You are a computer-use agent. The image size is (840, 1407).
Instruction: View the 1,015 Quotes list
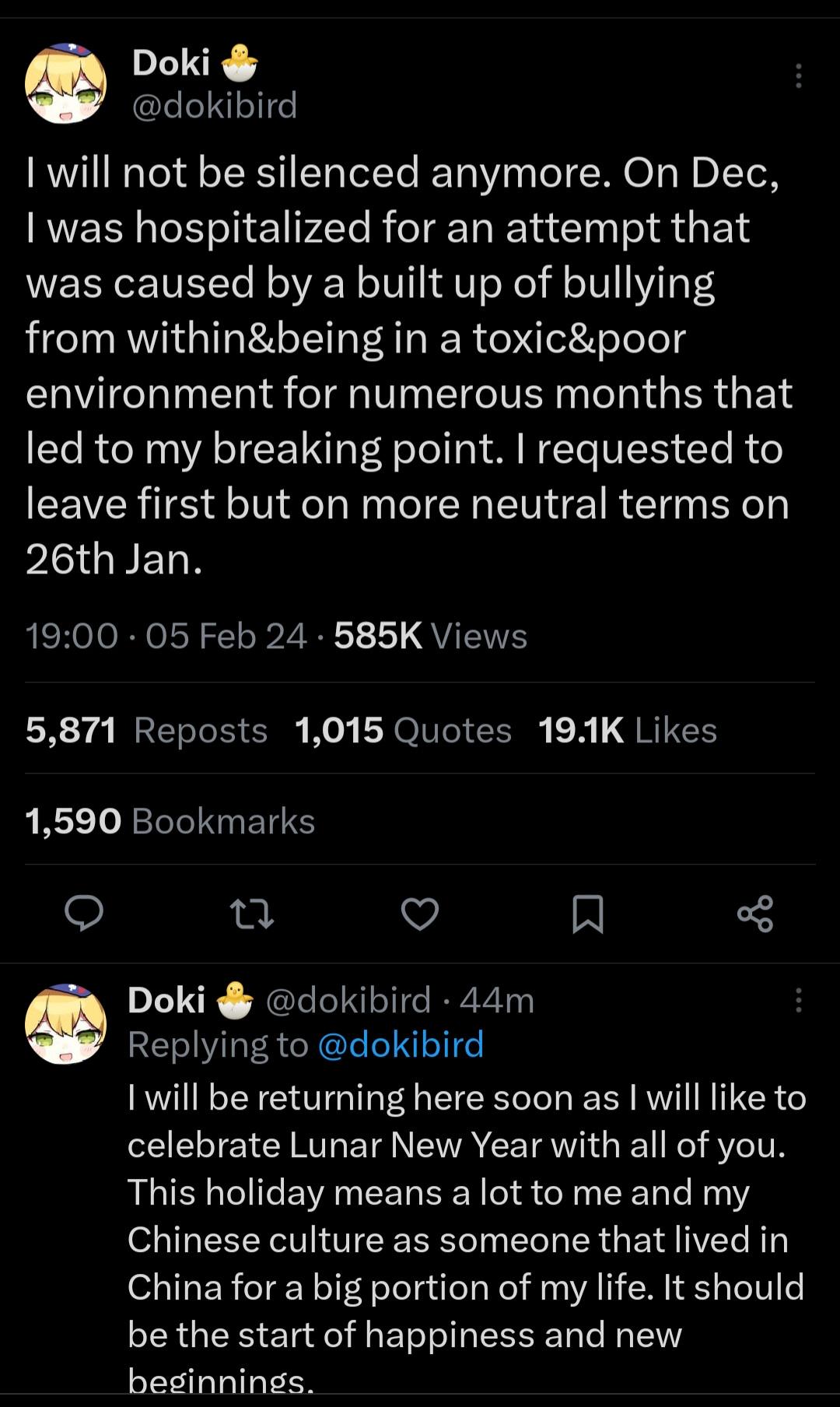coord(402,730)
